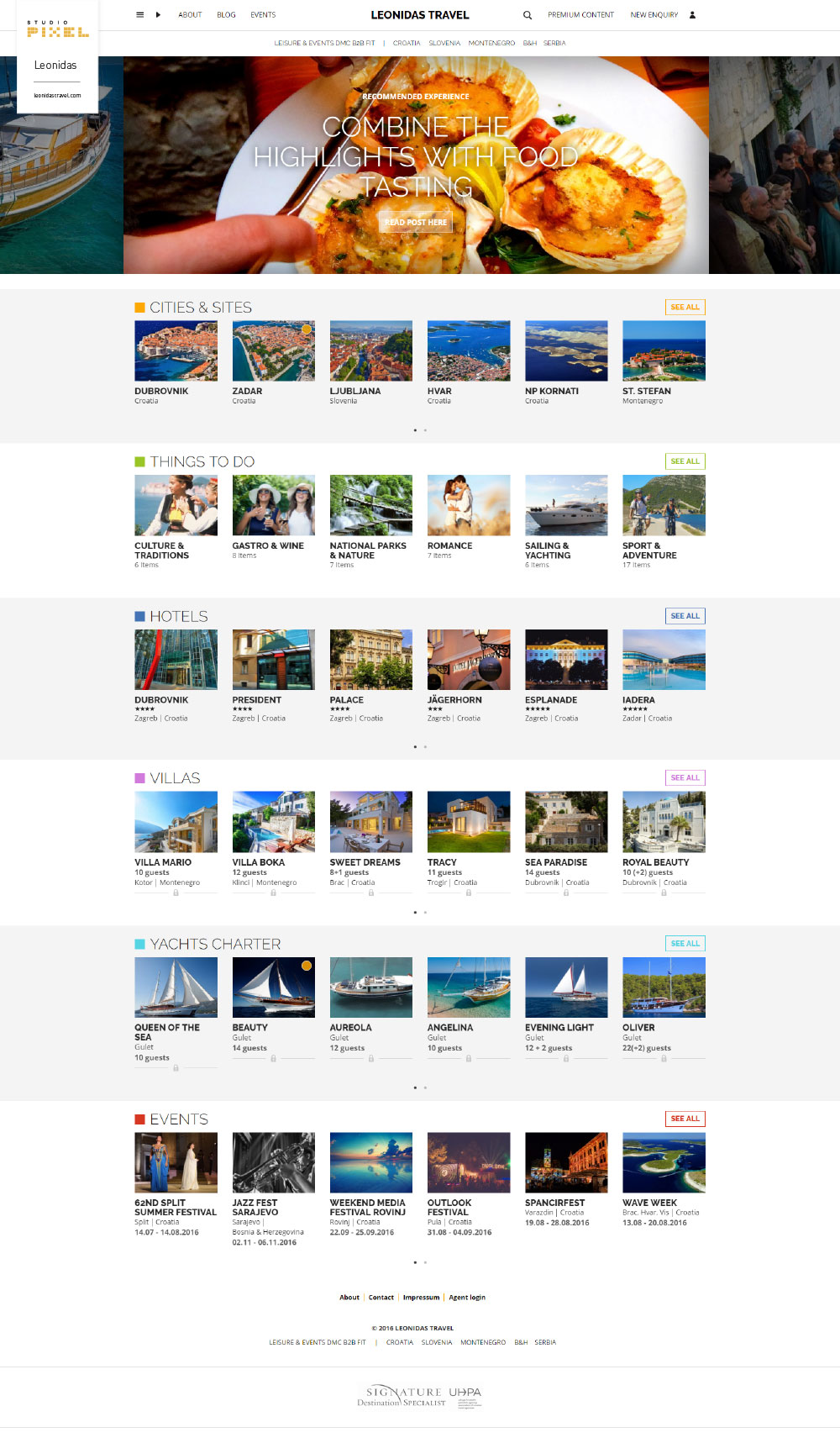Select Montenegro in the country bar
The width and height of the screenshot is (840, 1443).
491,43
